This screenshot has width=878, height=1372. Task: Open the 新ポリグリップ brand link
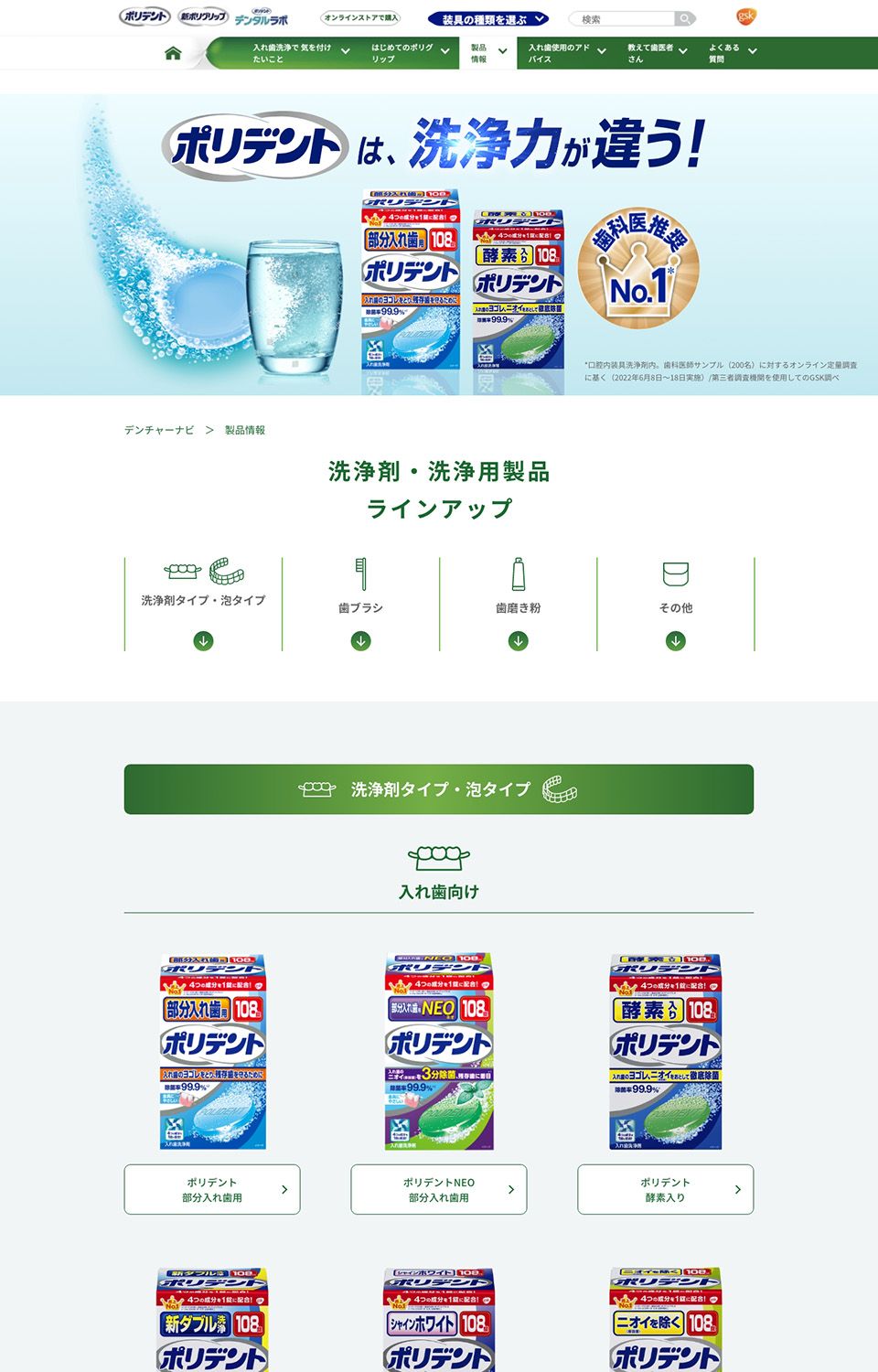202,16
